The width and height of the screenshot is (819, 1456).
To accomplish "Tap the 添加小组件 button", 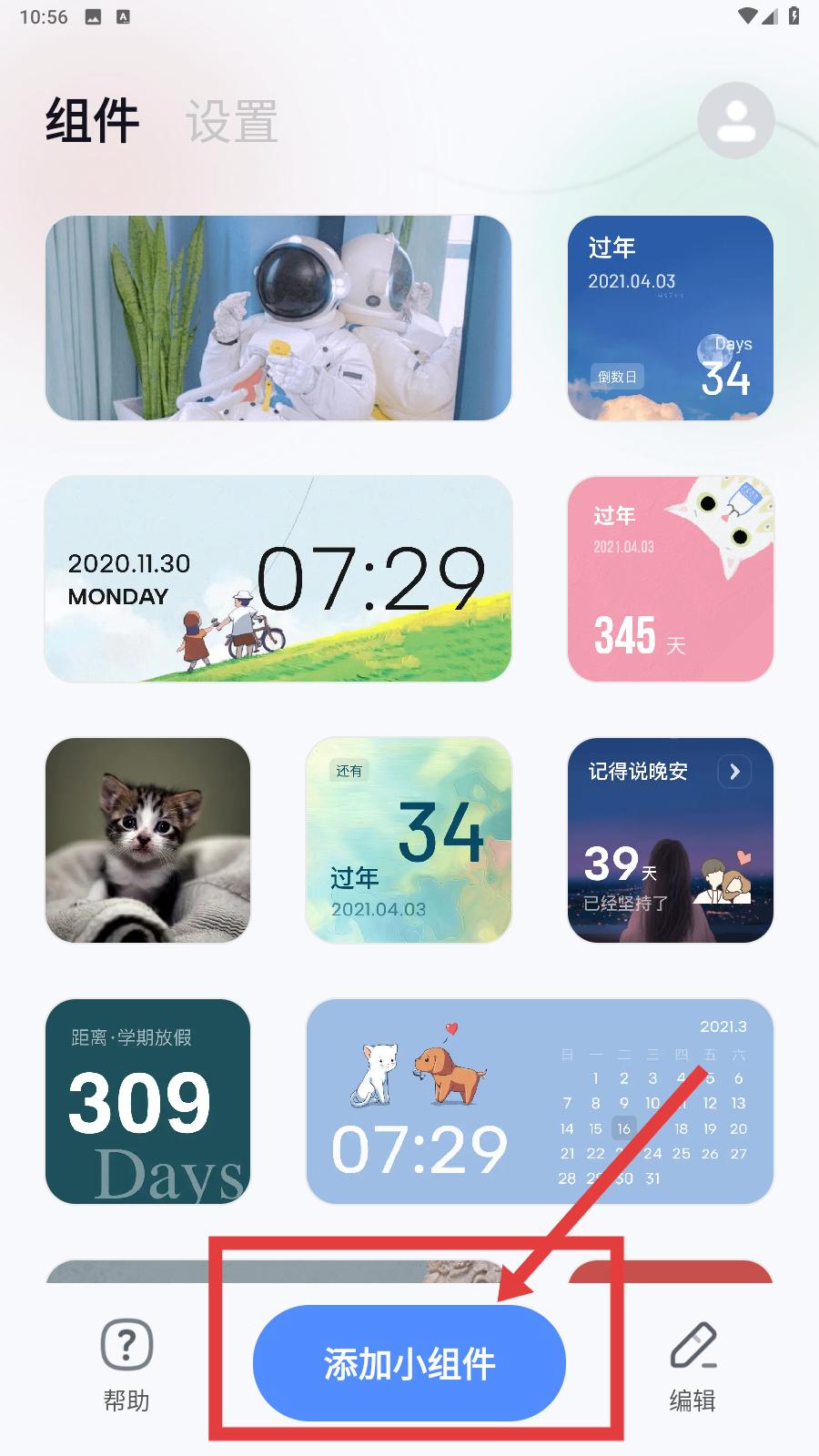I will click(409, 1363).
